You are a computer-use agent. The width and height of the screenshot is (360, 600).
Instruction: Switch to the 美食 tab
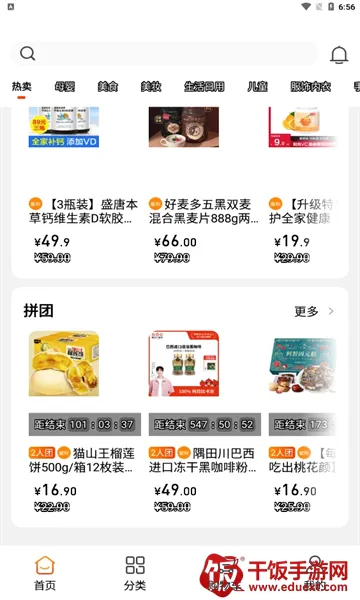click(108, 86)
